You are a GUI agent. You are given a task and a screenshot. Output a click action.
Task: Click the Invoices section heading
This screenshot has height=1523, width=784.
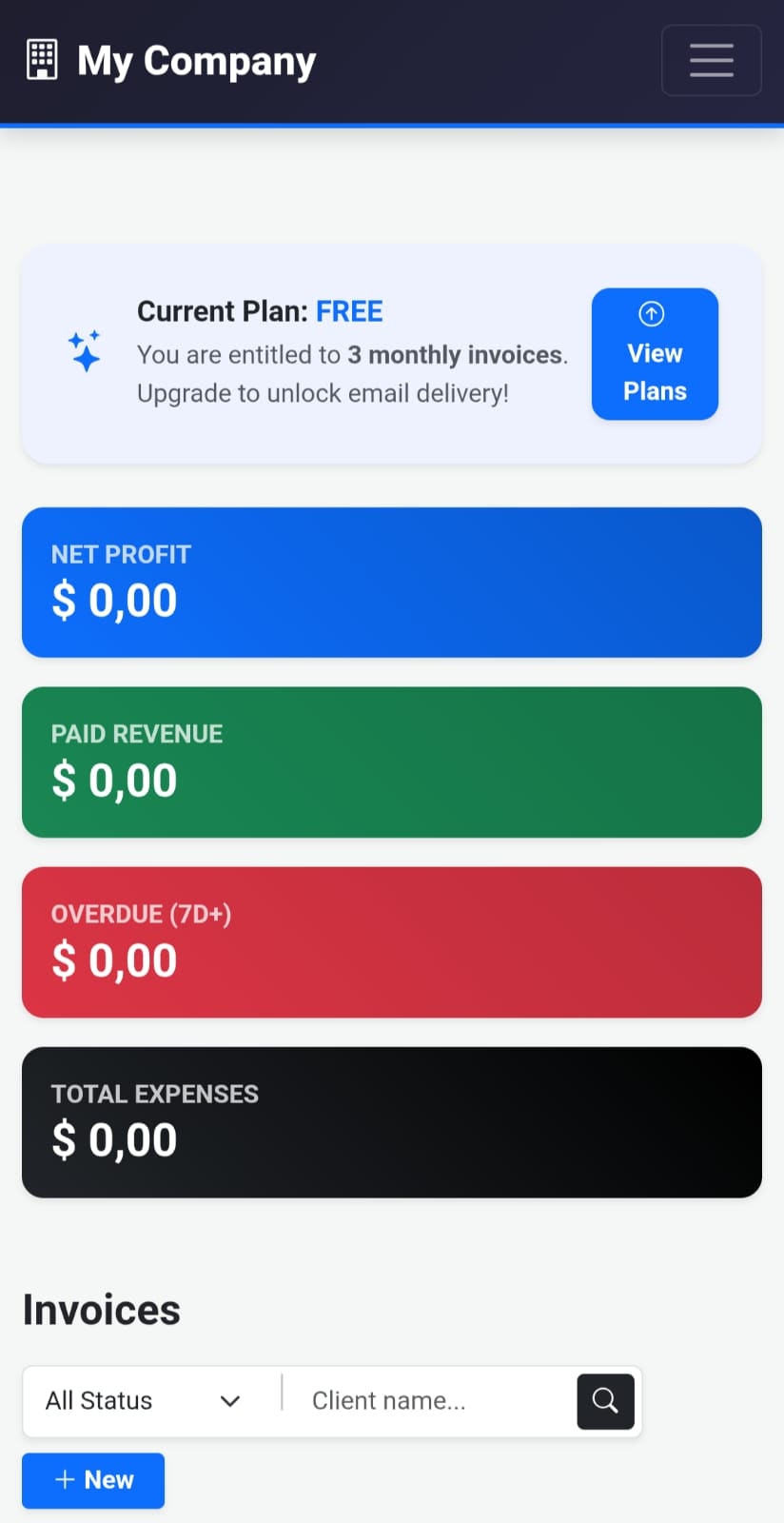pos(101,1310)
